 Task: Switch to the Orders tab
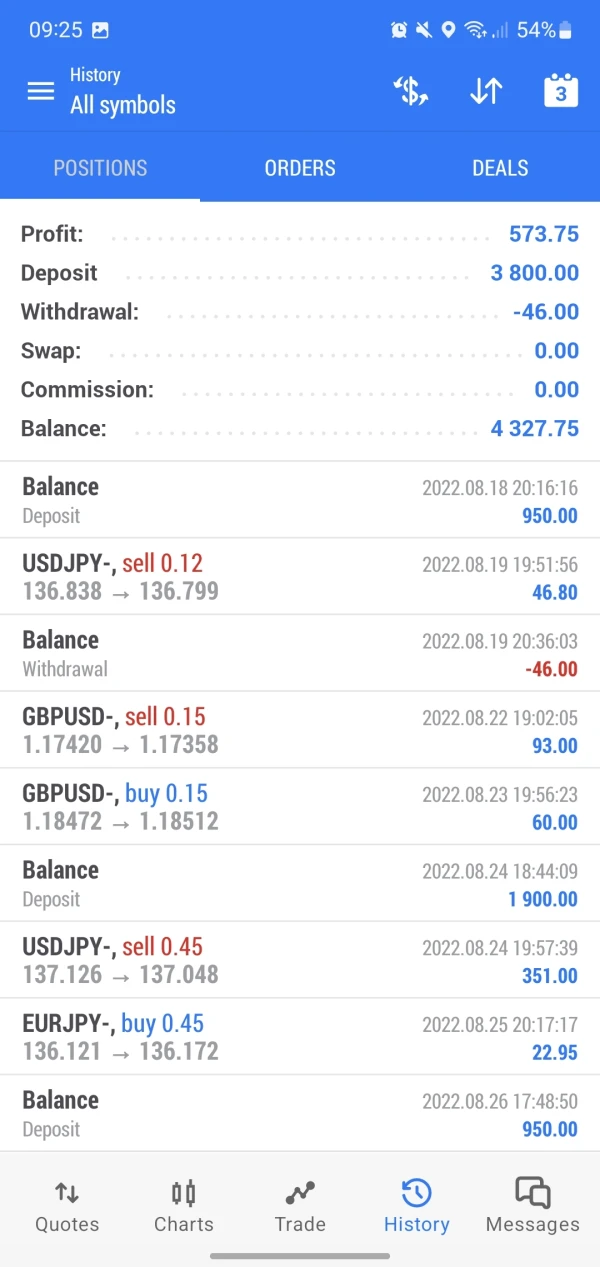tap(300, 168)
